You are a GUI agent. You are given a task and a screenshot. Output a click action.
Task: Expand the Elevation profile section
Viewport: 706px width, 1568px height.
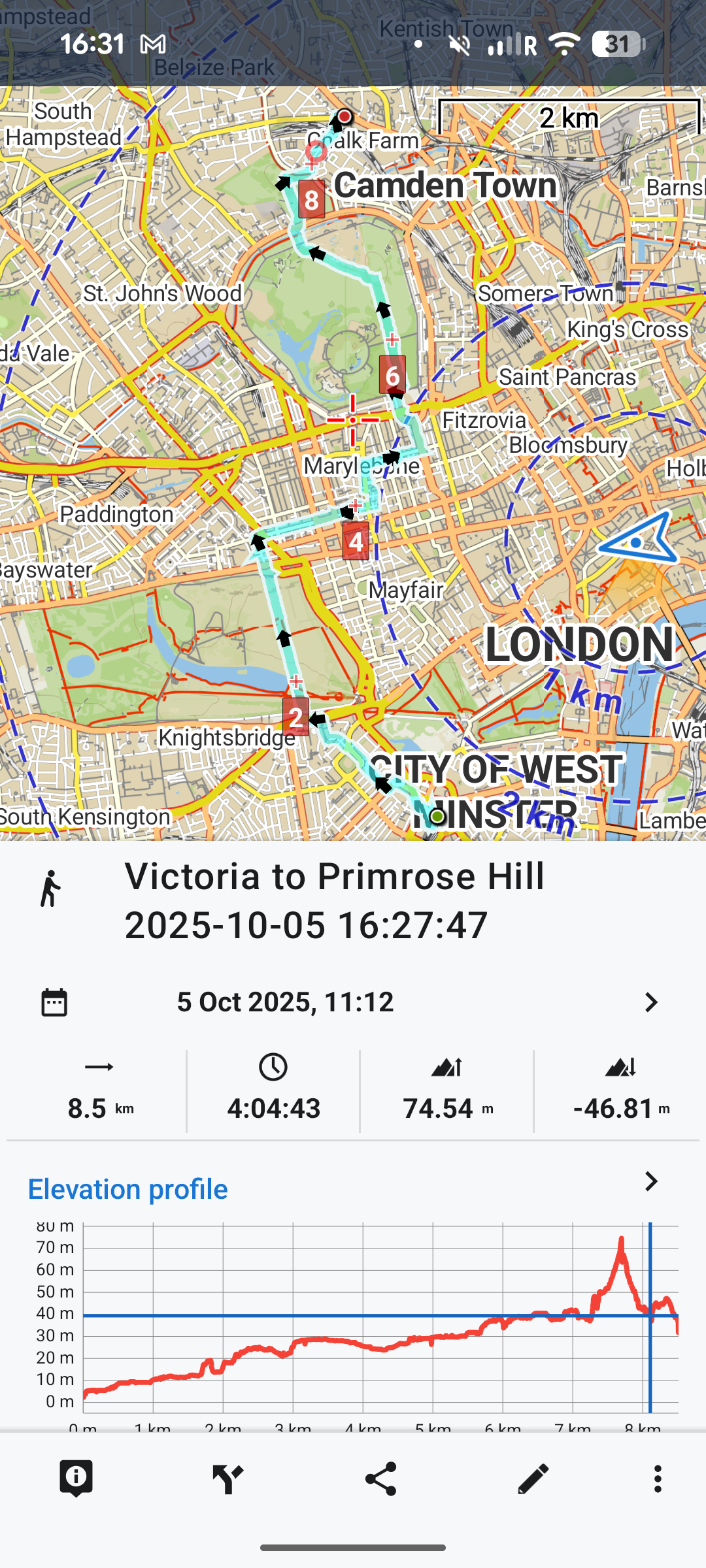point(650,1181)
